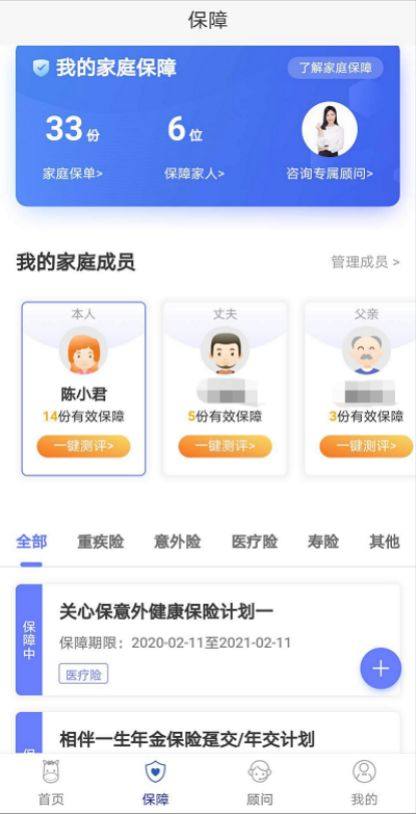This screenshot has height=814, width=418.
Task: Open 相伴一生年金保险 policy card
Action: click(208, 733)
